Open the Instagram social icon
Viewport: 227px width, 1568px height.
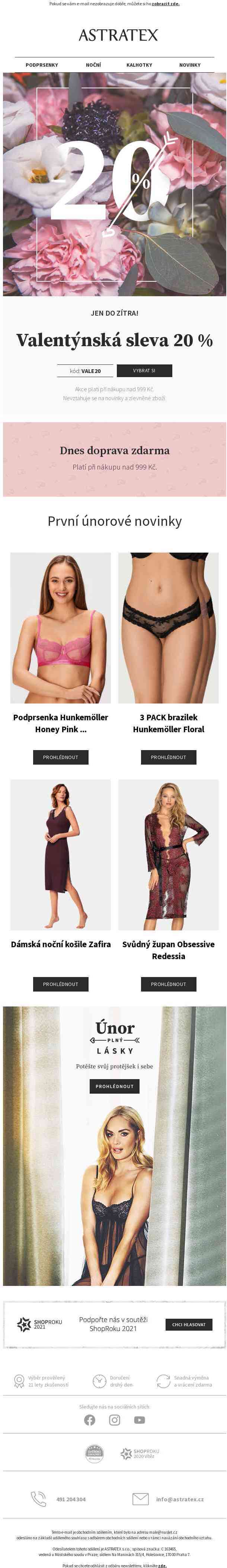(x=114, y=1420)
